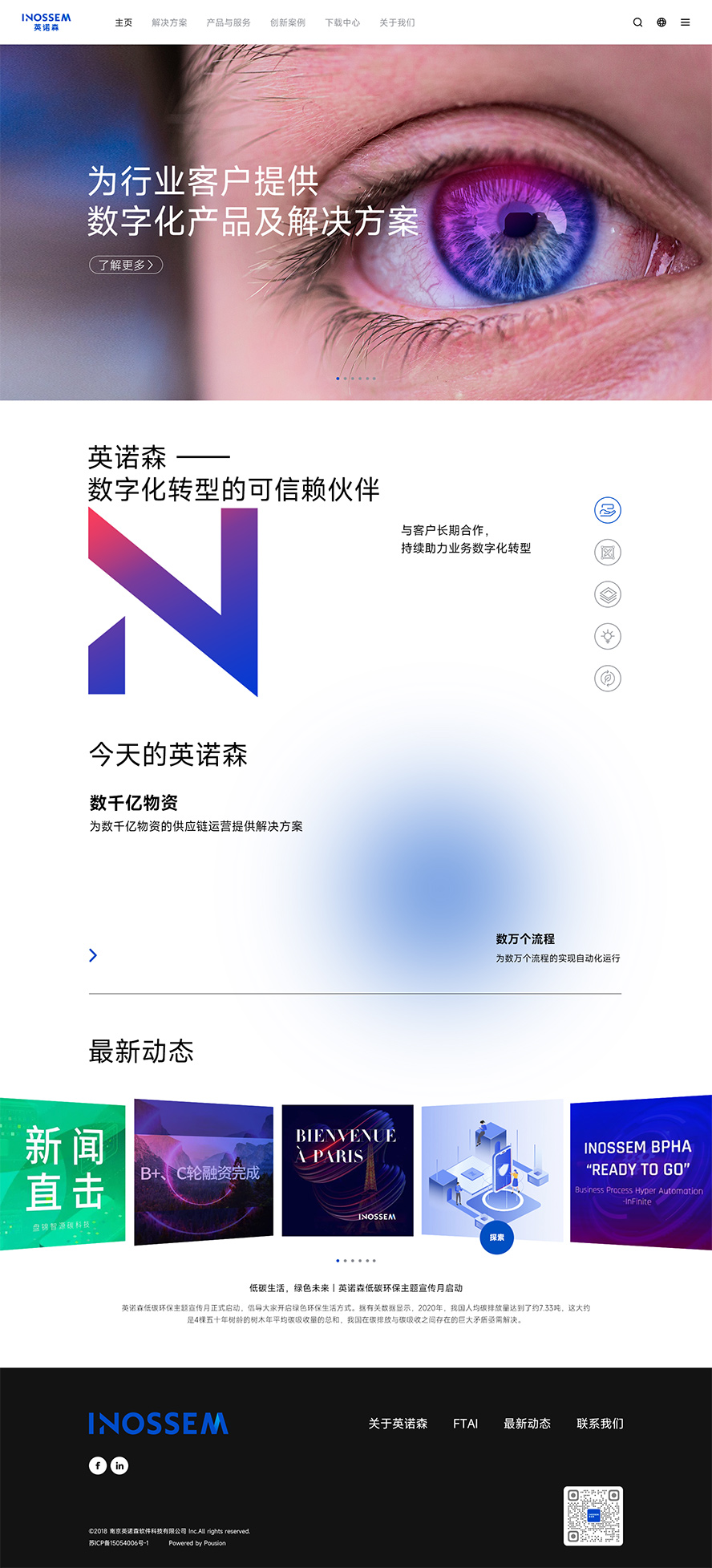
Task: Open the LinkedIn icon in the footer
Action: pos(119,1465)
